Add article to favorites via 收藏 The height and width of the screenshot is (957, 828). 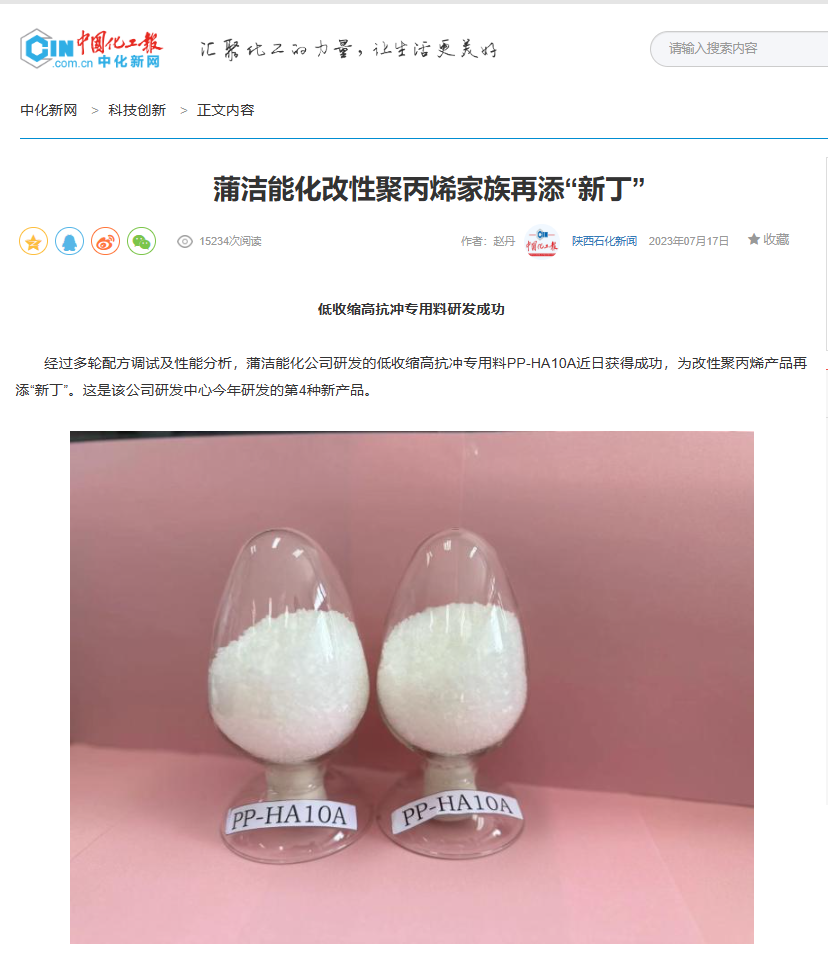click(768, 240)
